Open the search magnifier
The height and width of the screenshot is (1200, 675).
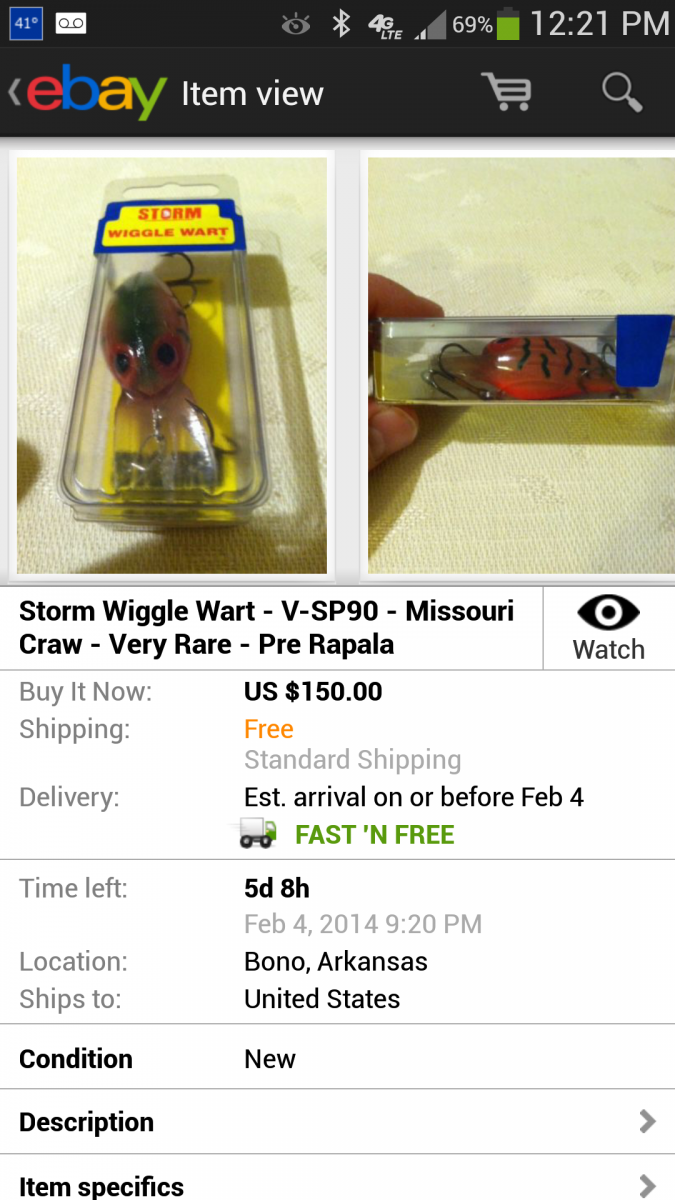tap(621, 92)
